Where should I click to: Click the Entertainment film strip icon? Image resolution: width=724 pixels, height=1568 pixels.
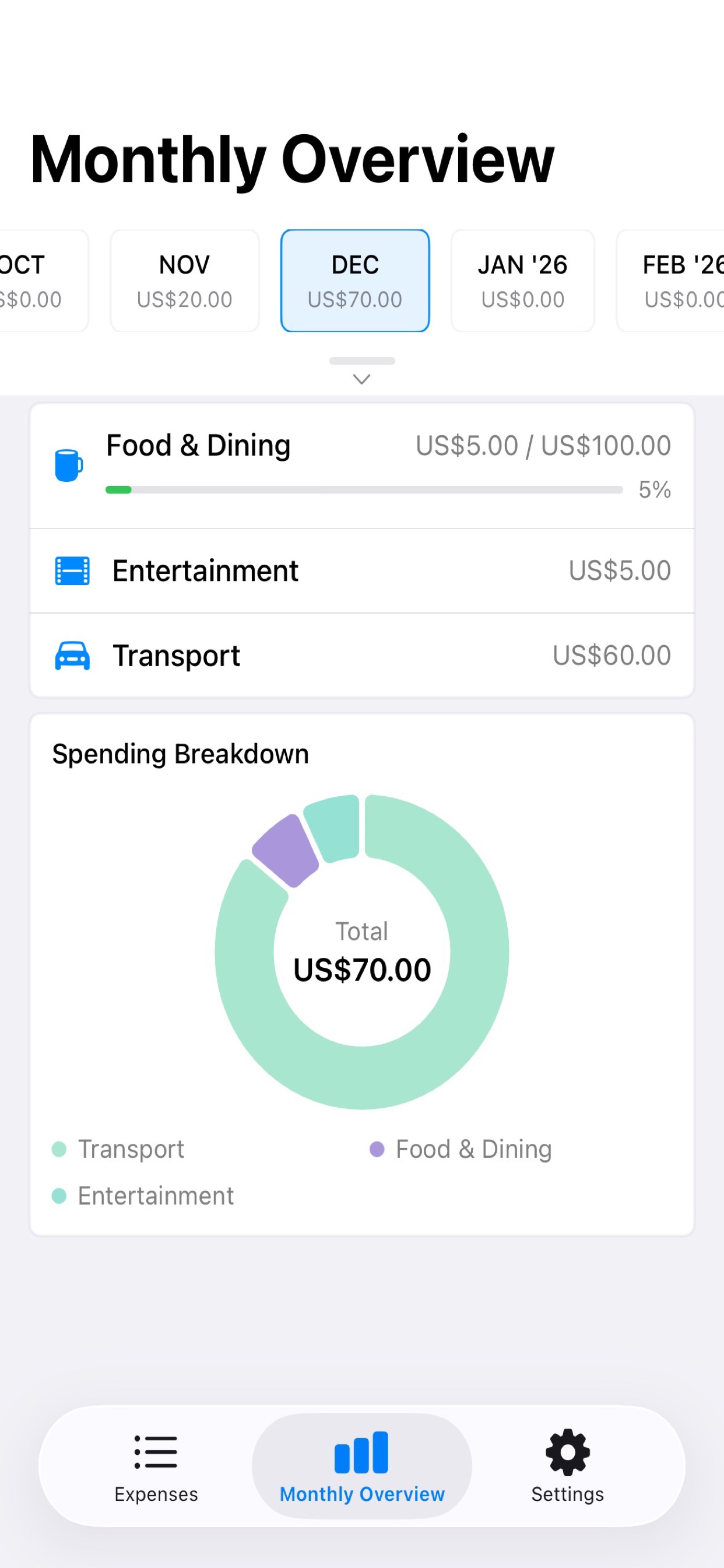[72, 570]
